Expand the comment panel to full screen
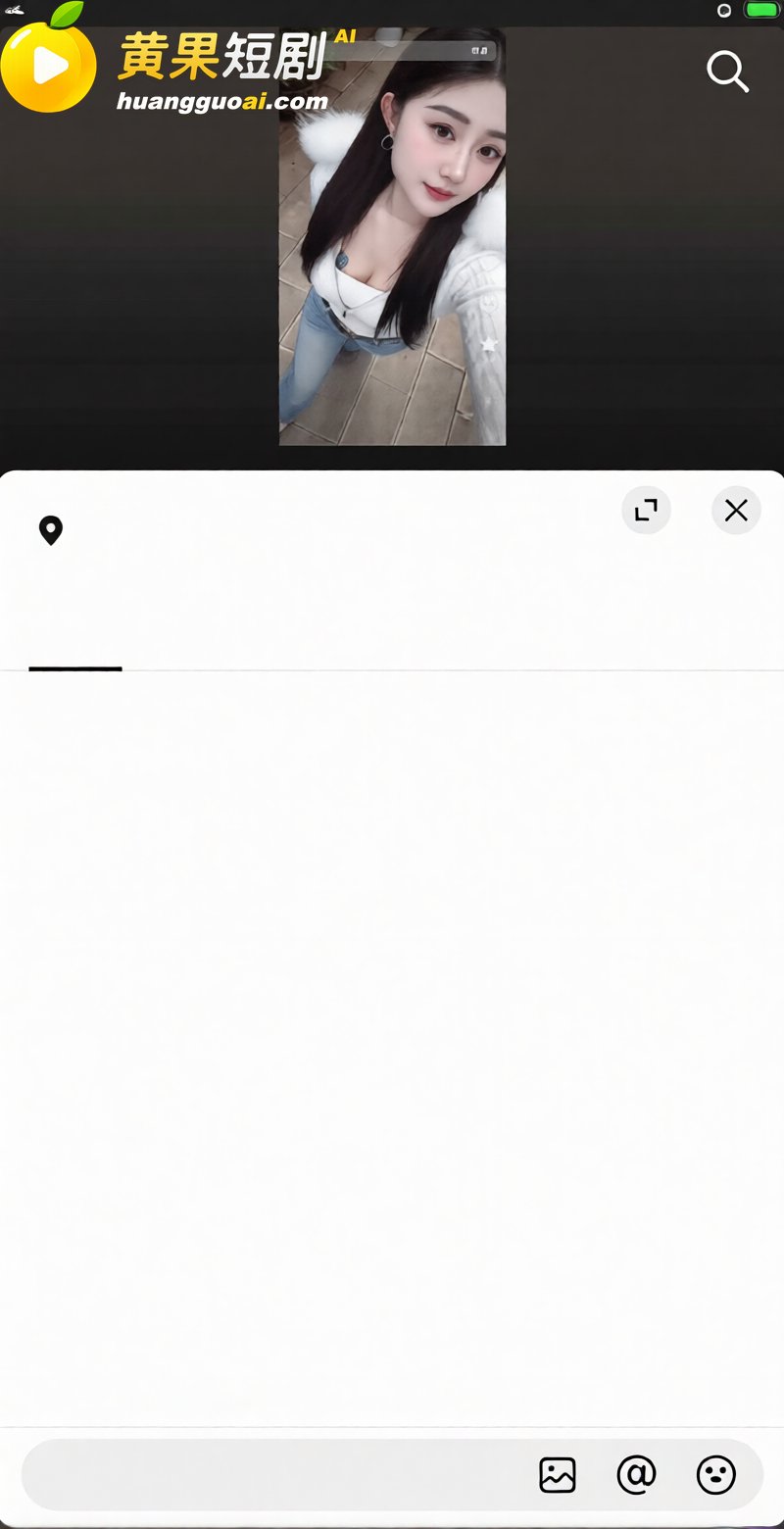This screenshot has height=1529, width=784. pyautogui.click(x=646, y=510)
